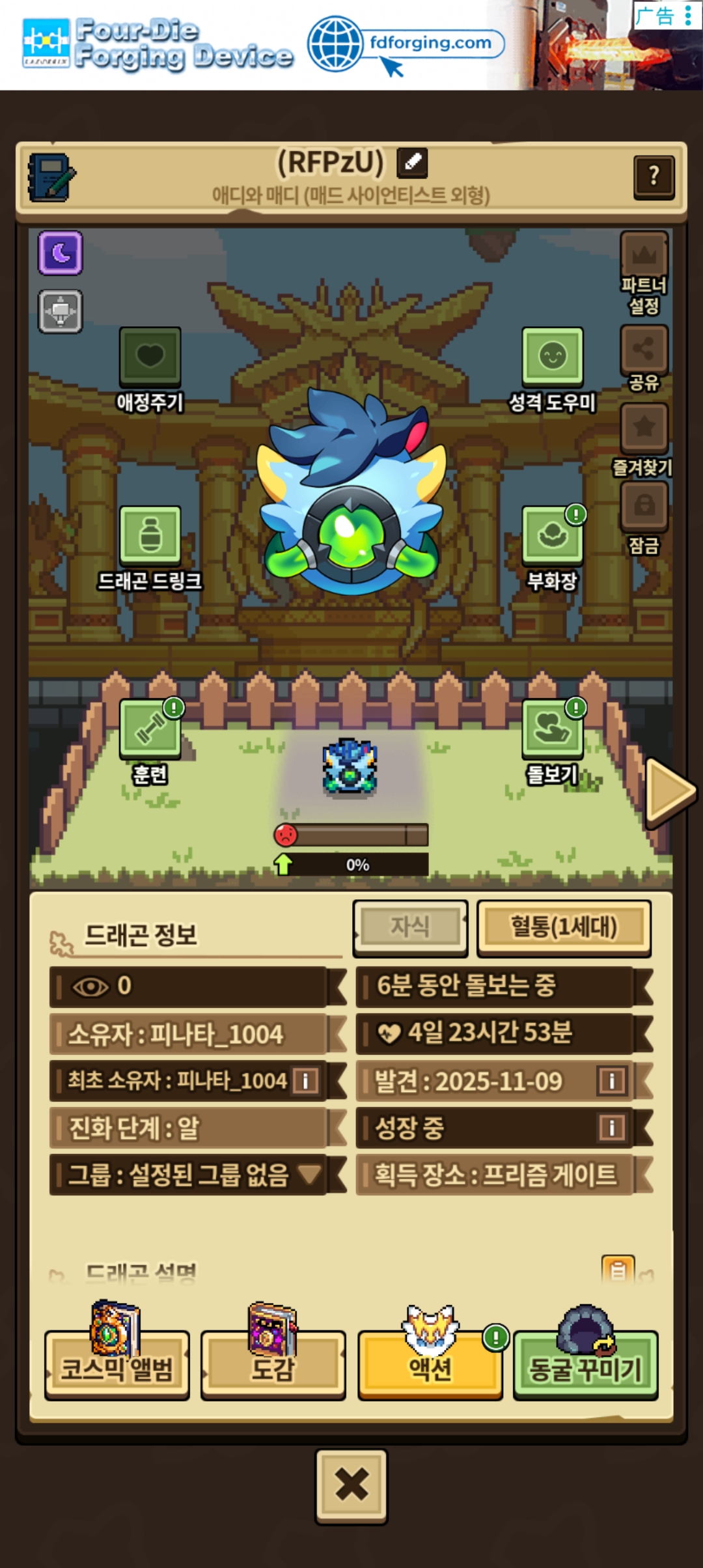Close the dragon info panel with X

tap(351, 1486)
